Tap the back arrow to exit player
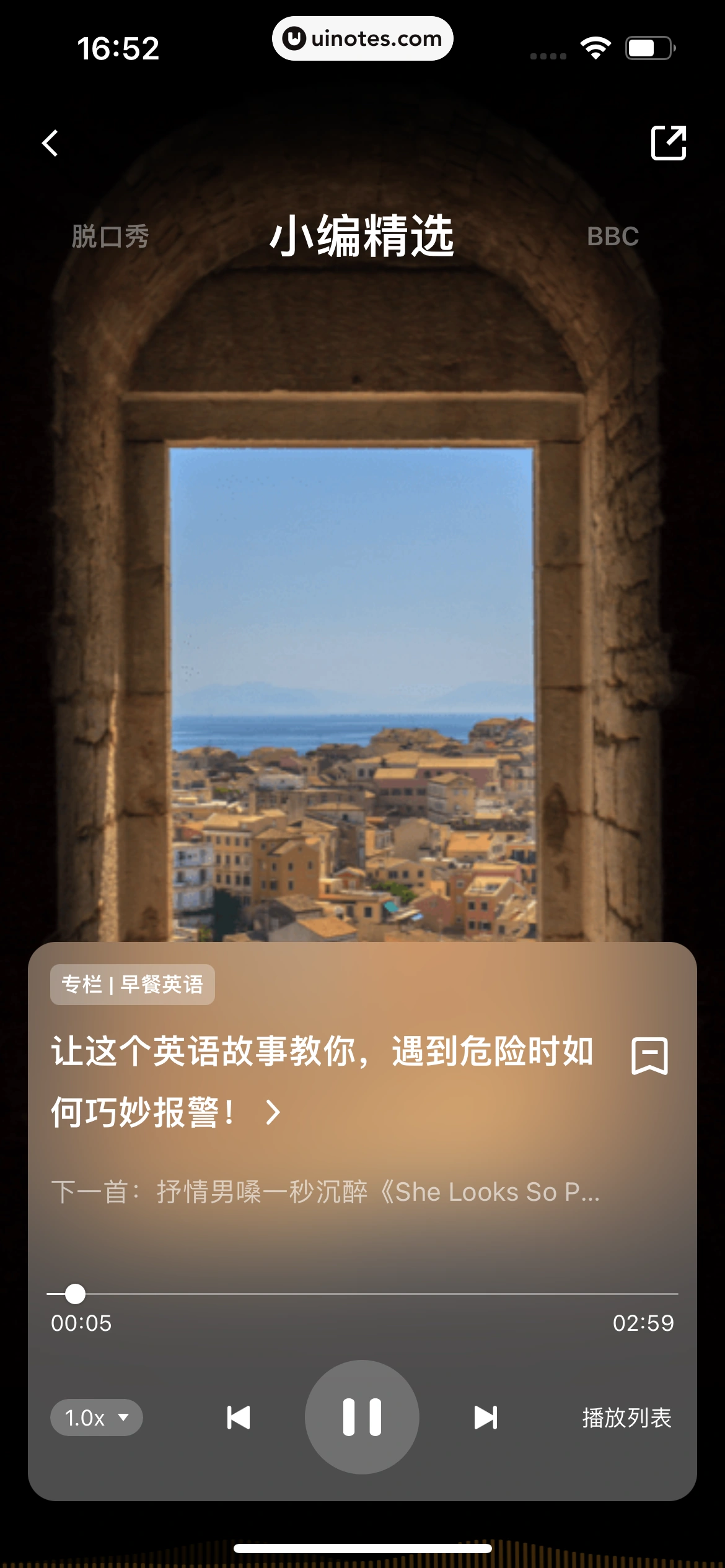This screenshot has height=1568, width=725. pyautogui.click(x=50, y=144)
